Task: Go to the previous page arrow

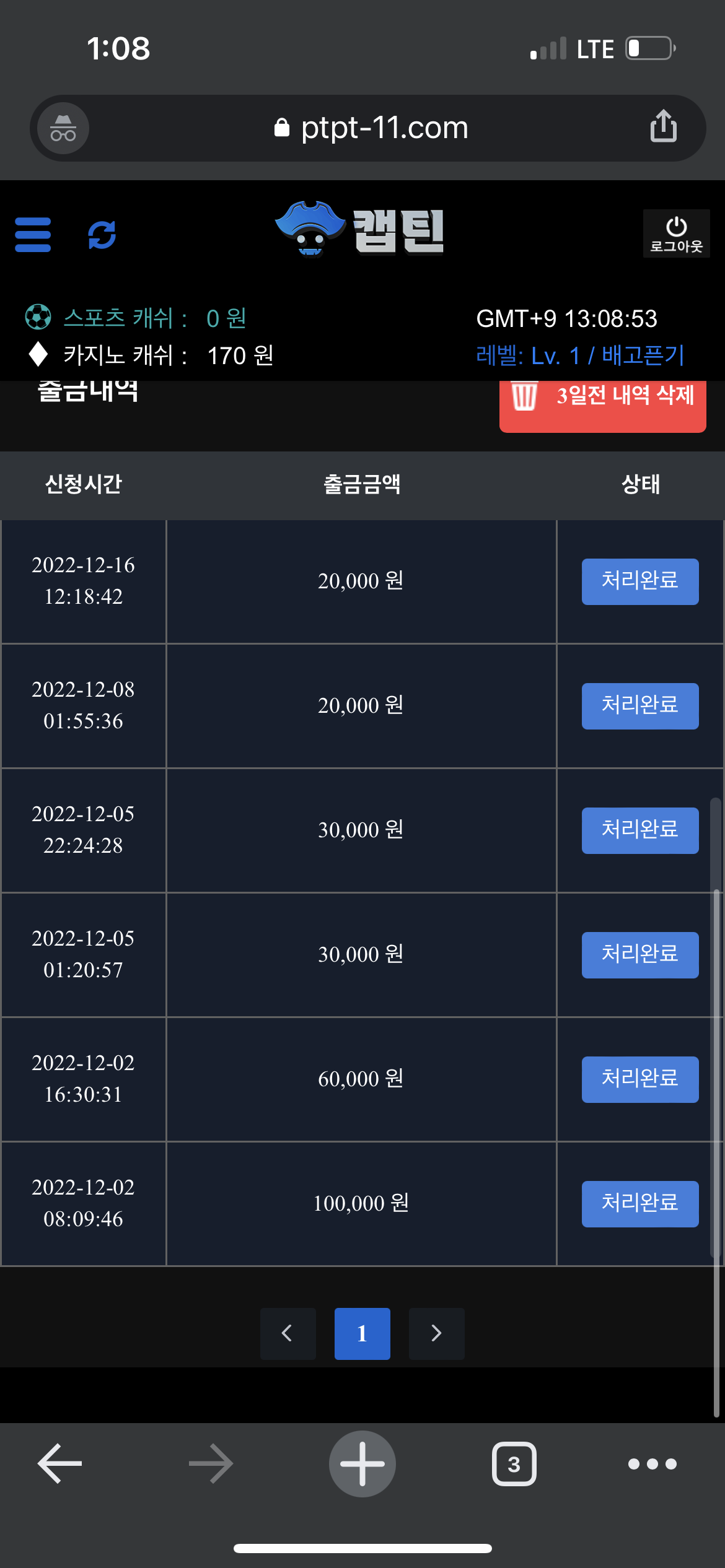Action: tap(288, 1333)
